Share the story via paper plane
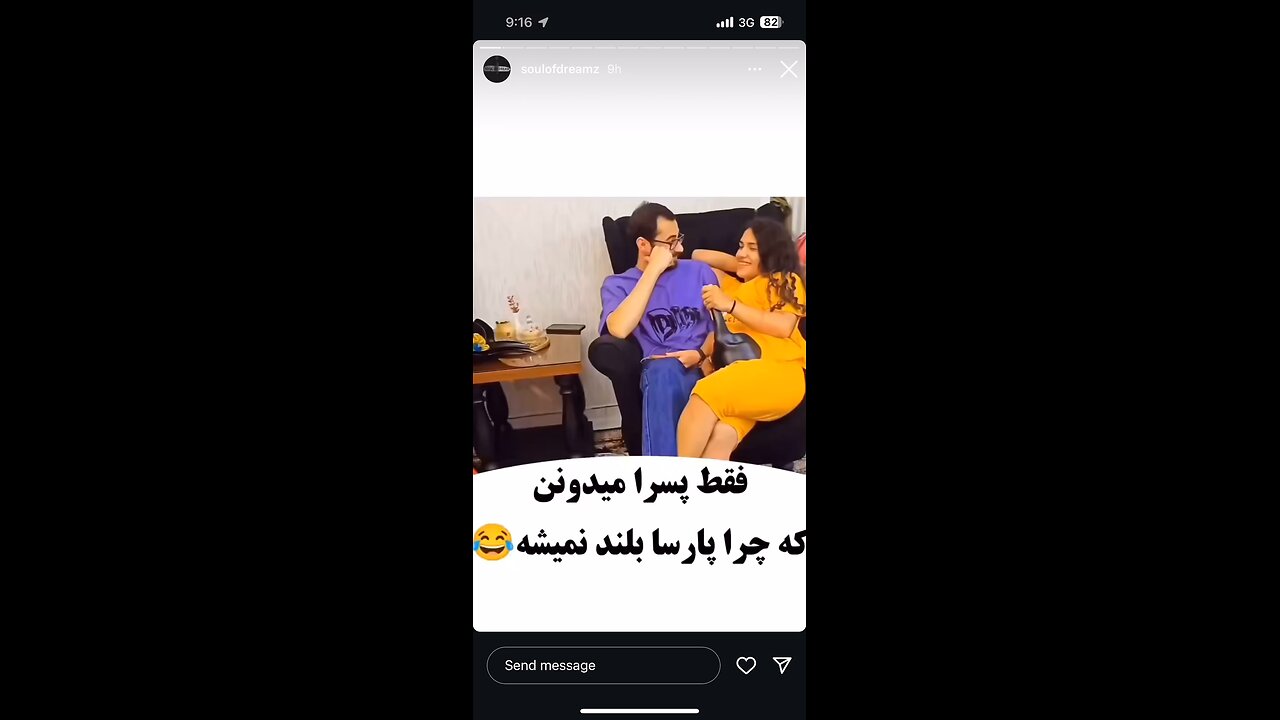This screenshot has width=1280, height=720. [782, 665]
